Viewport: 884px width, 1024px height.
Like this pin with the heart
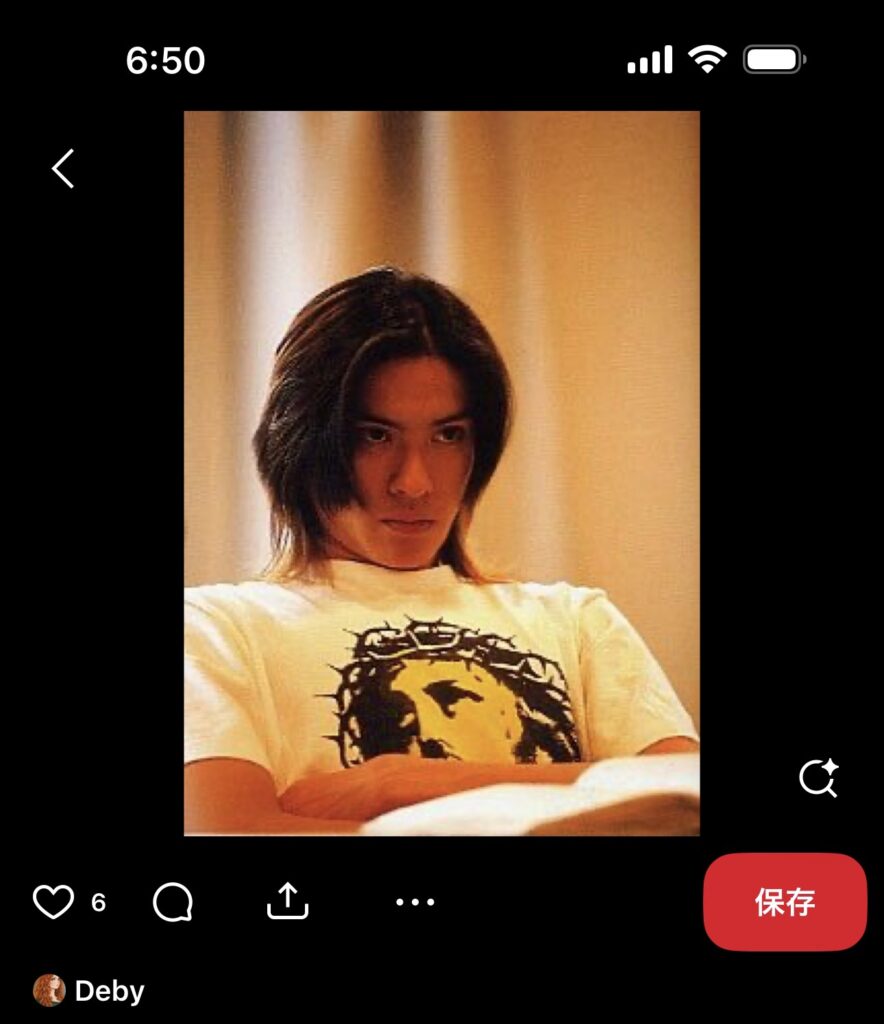tap(53, 902)
